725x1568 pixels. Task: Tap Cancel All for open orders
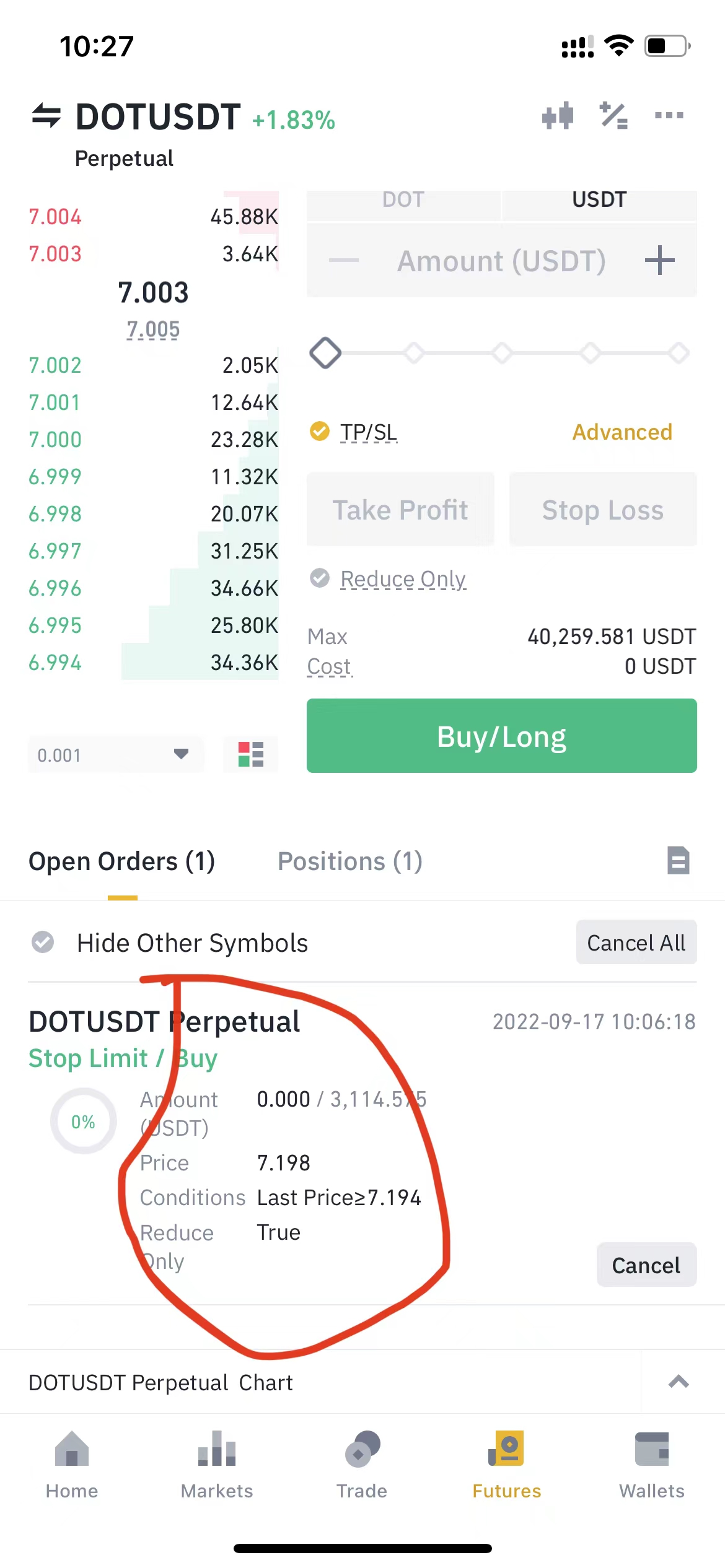click(636, 942)
